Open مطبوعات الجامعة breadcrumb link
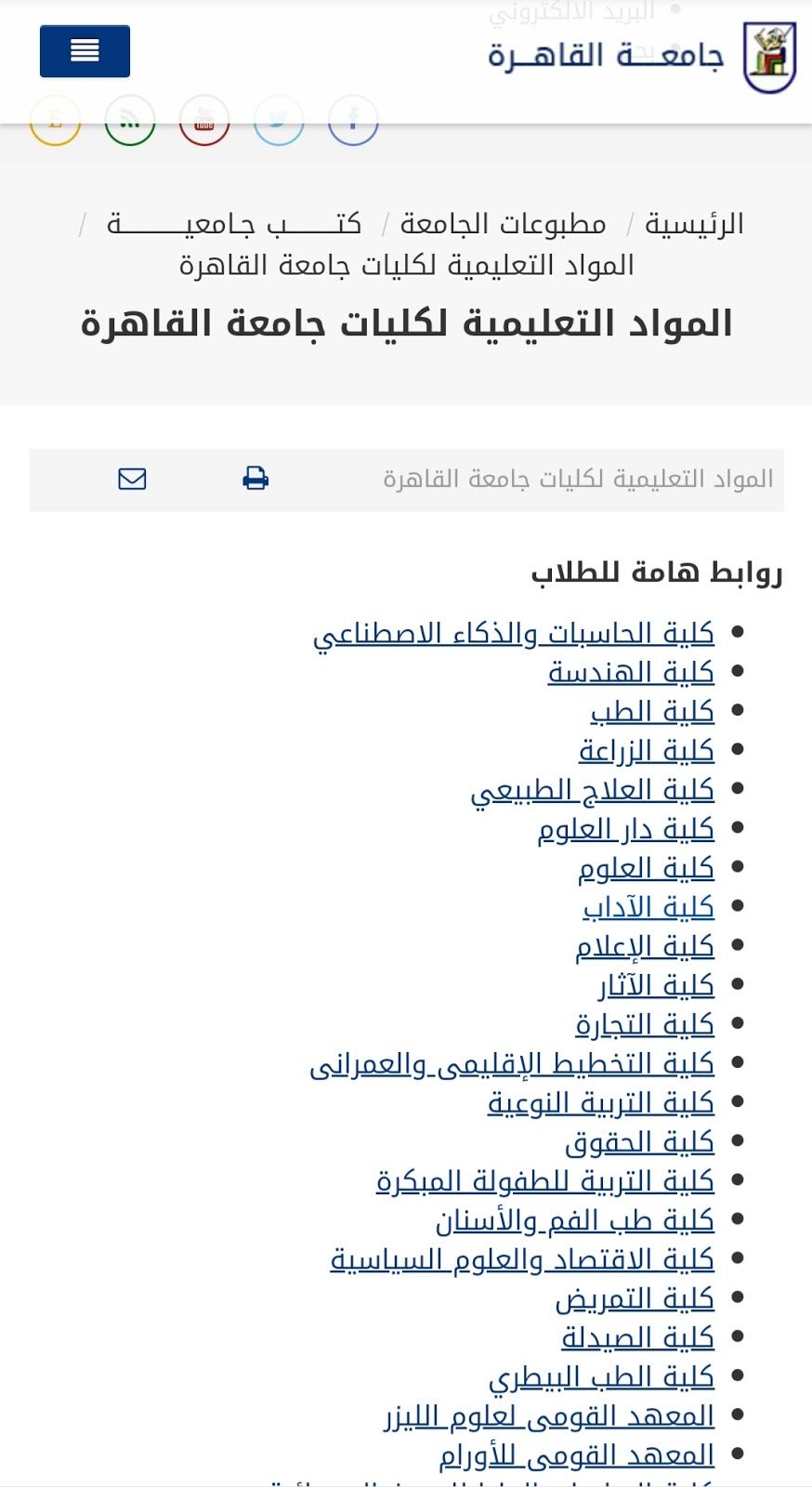Viewport: 812px width, 1487px height. pos(503,224)
